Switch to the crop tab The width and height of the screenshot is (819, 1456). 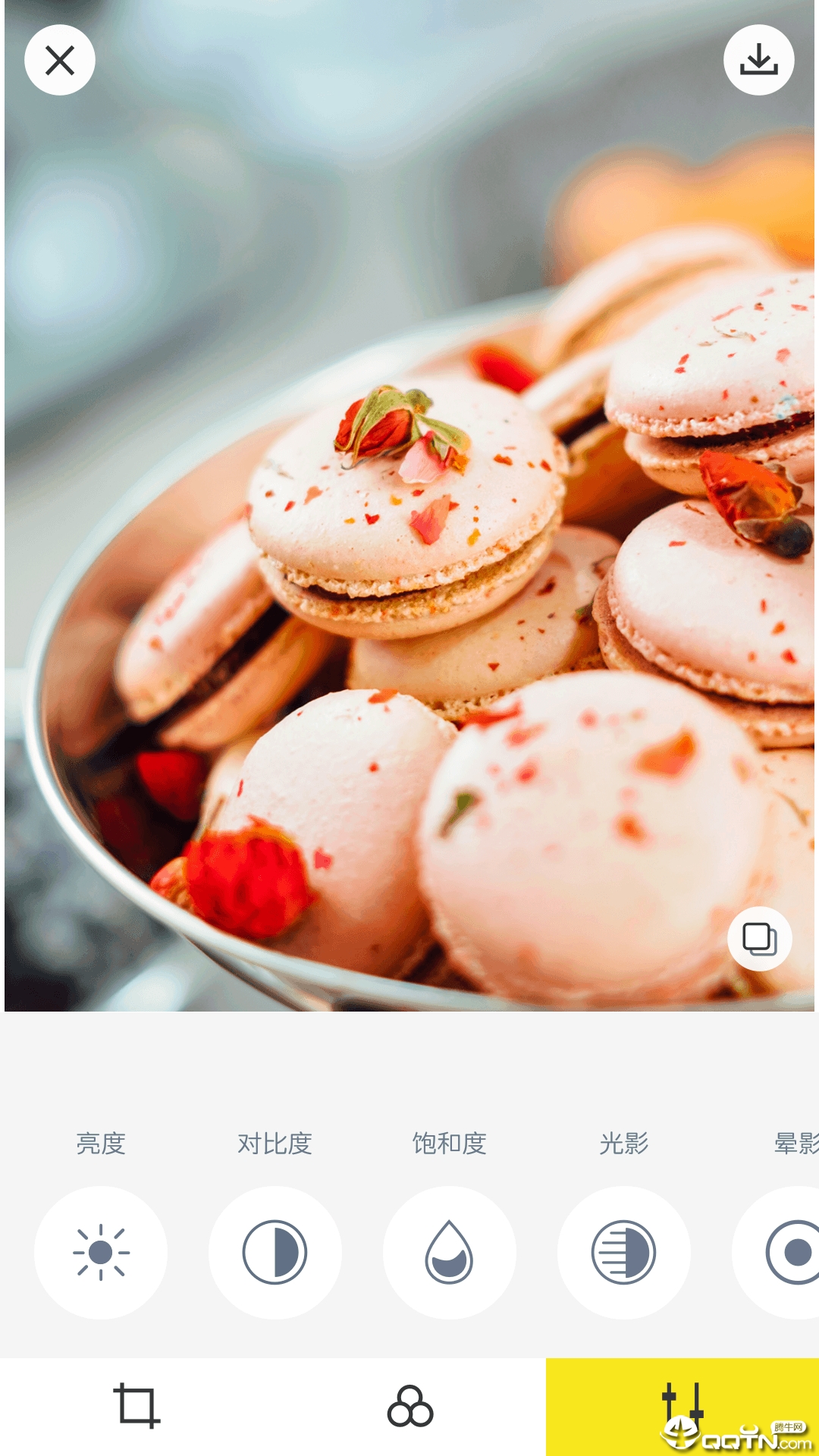[x=136, y=1407]
